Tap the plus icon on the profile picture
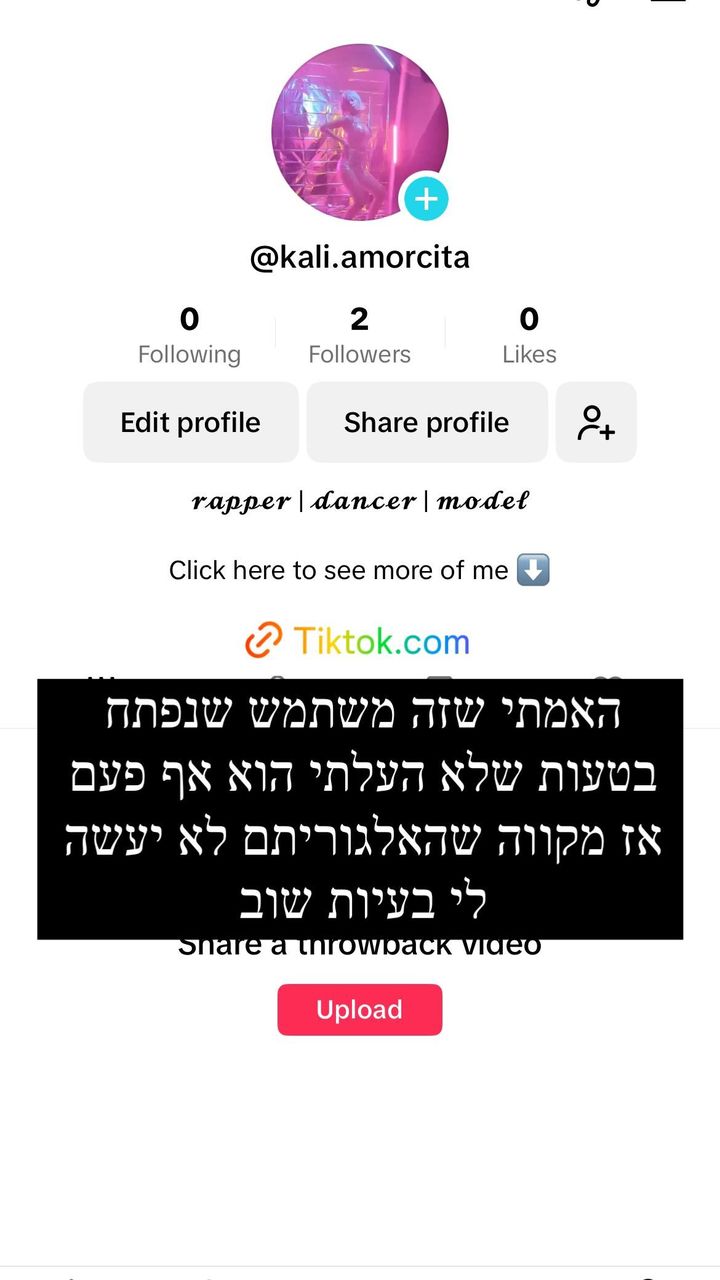720x1280 pixels. pyautogui.click(x=426, y=199)
